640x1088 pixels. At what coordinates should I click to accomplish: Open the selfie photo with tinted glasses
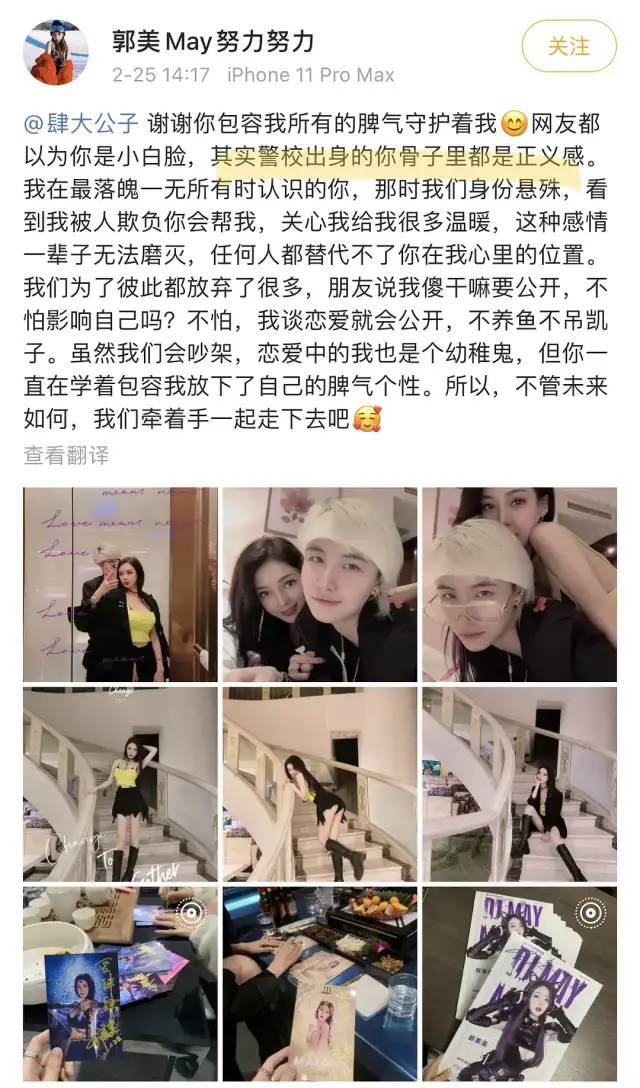tap(518, 585)
